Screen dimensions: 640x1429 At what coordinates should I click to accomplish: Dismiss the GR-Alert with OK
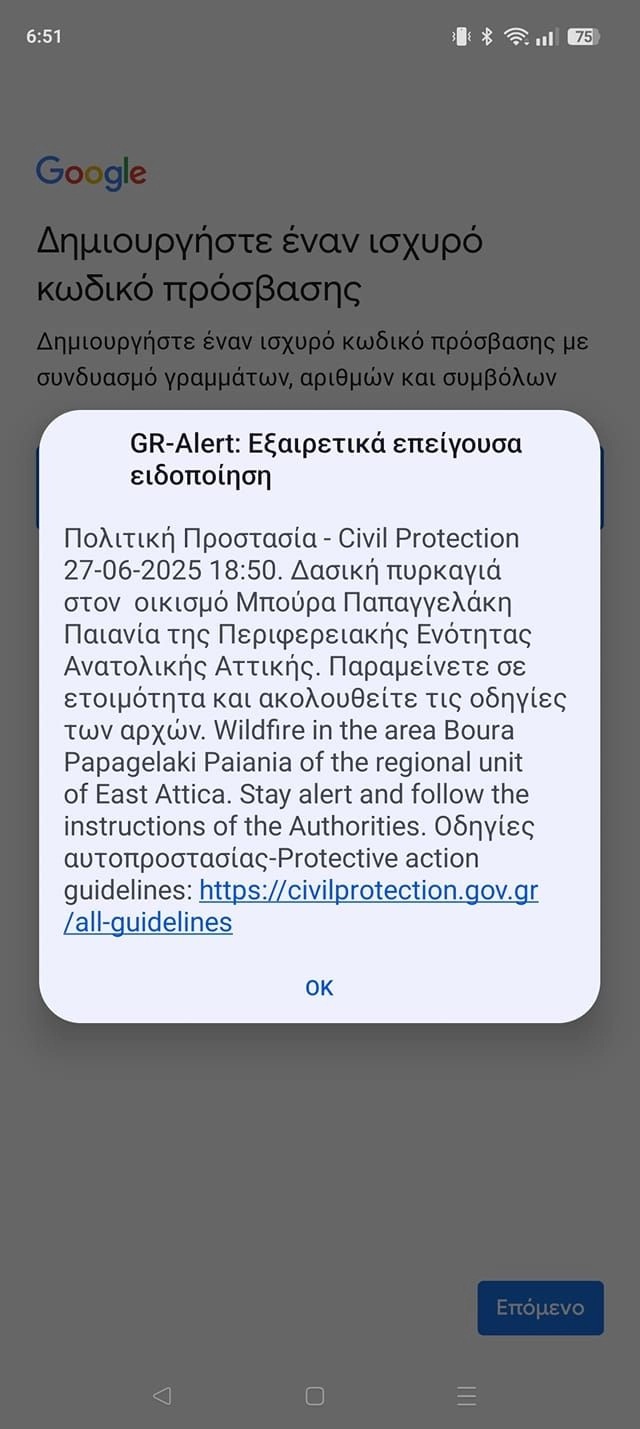coord(319,987)
